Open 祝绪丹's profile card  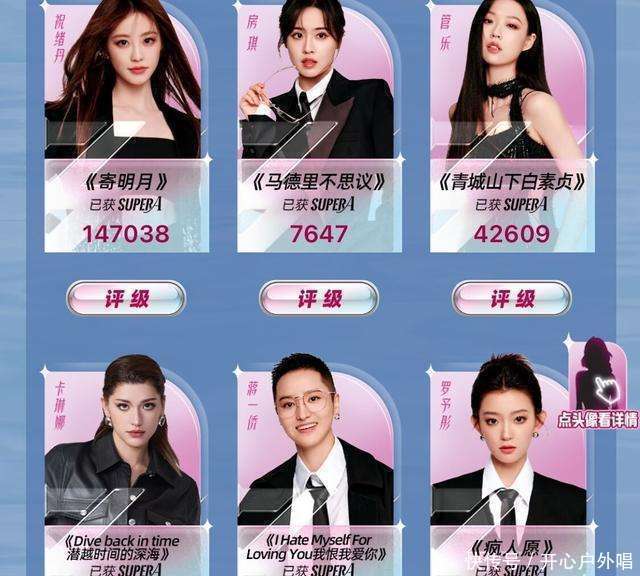click(127, 126)
